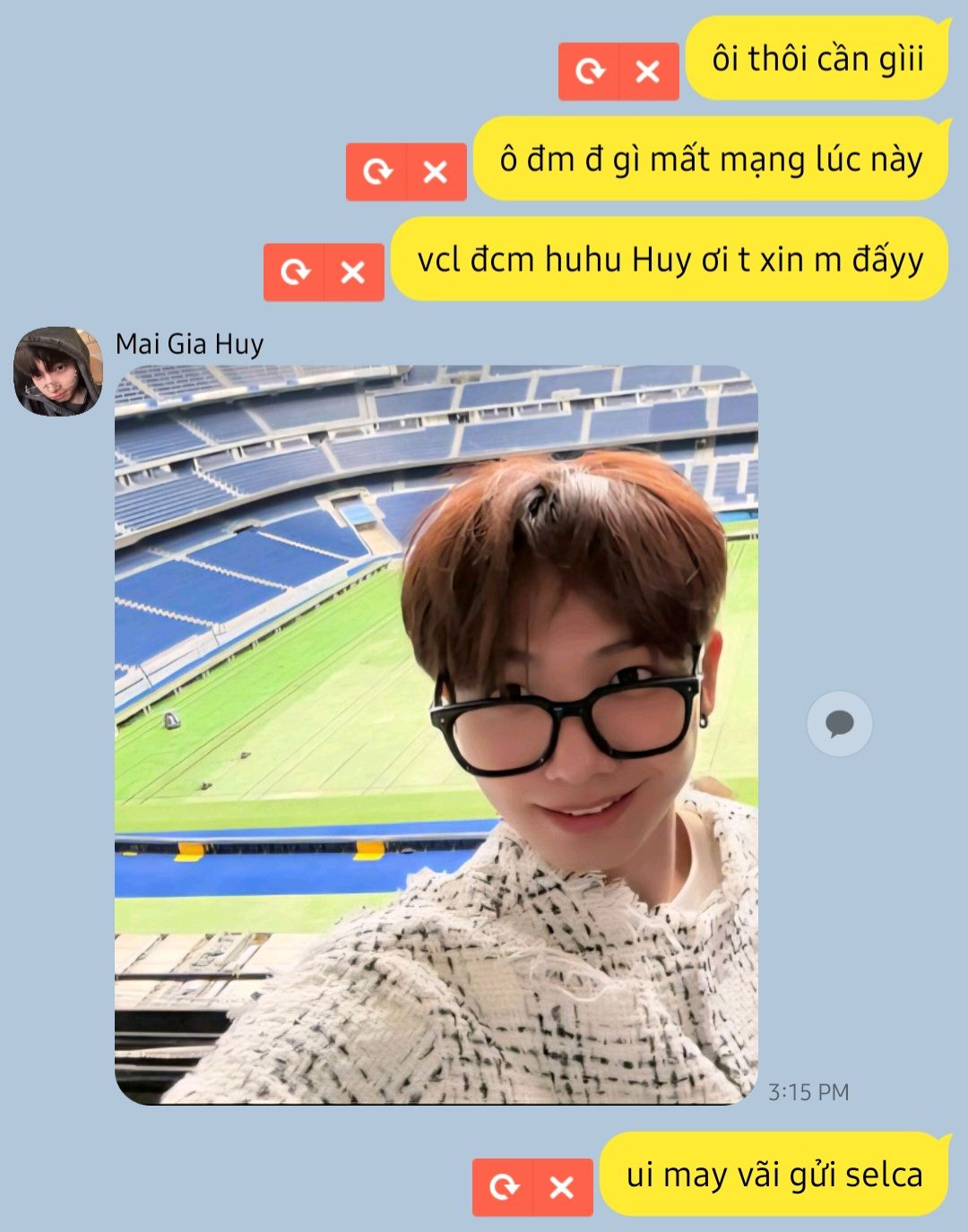
Task: Cancel the failed "ui may vãi gửi selca" message
Action: (562, 1187)
